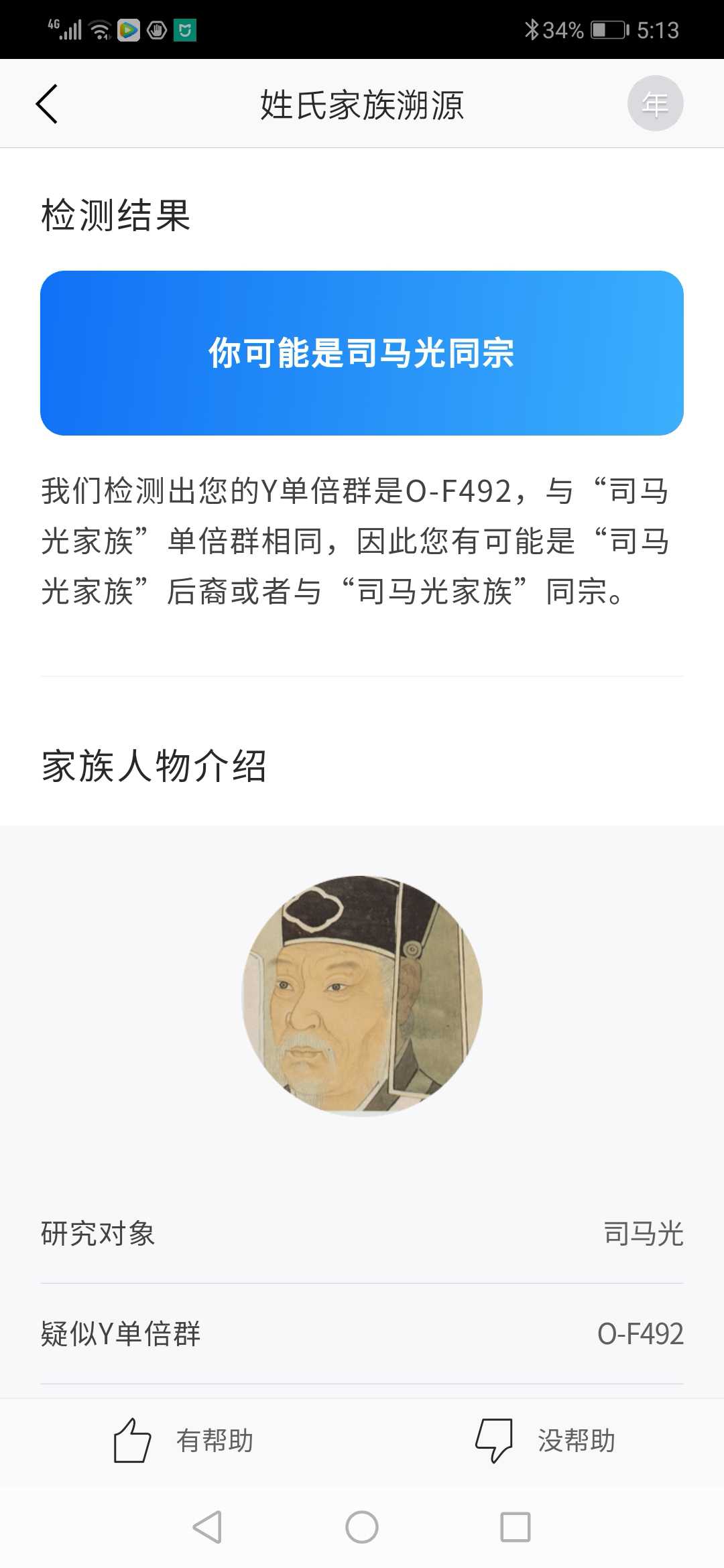724x1568 pixels.
Task: Tap the round 年 button in header
Action: click(655, 103)
